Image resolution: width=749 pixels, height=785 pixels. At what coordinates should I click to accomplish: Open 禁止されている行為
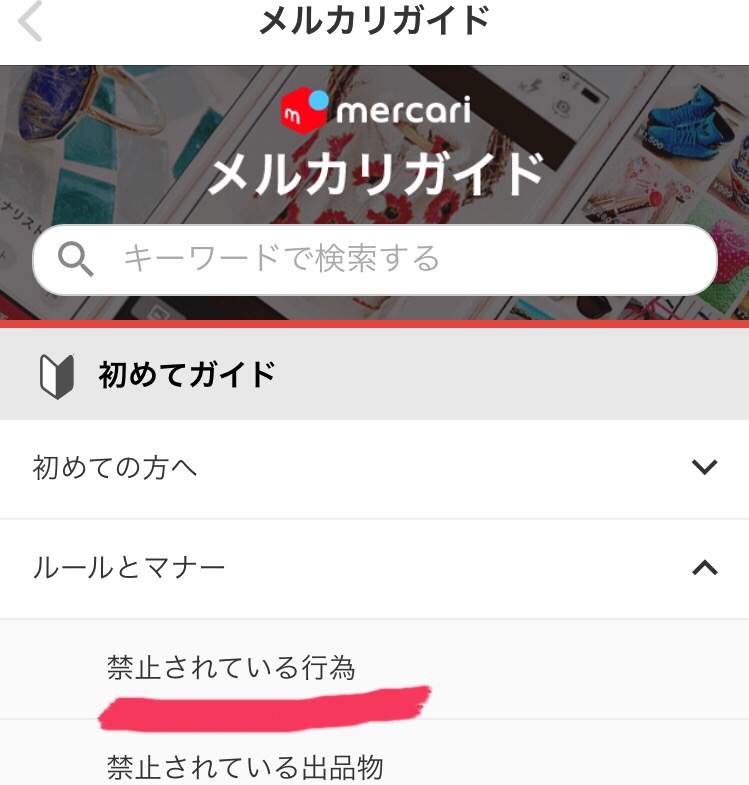(x=232, y=668)
